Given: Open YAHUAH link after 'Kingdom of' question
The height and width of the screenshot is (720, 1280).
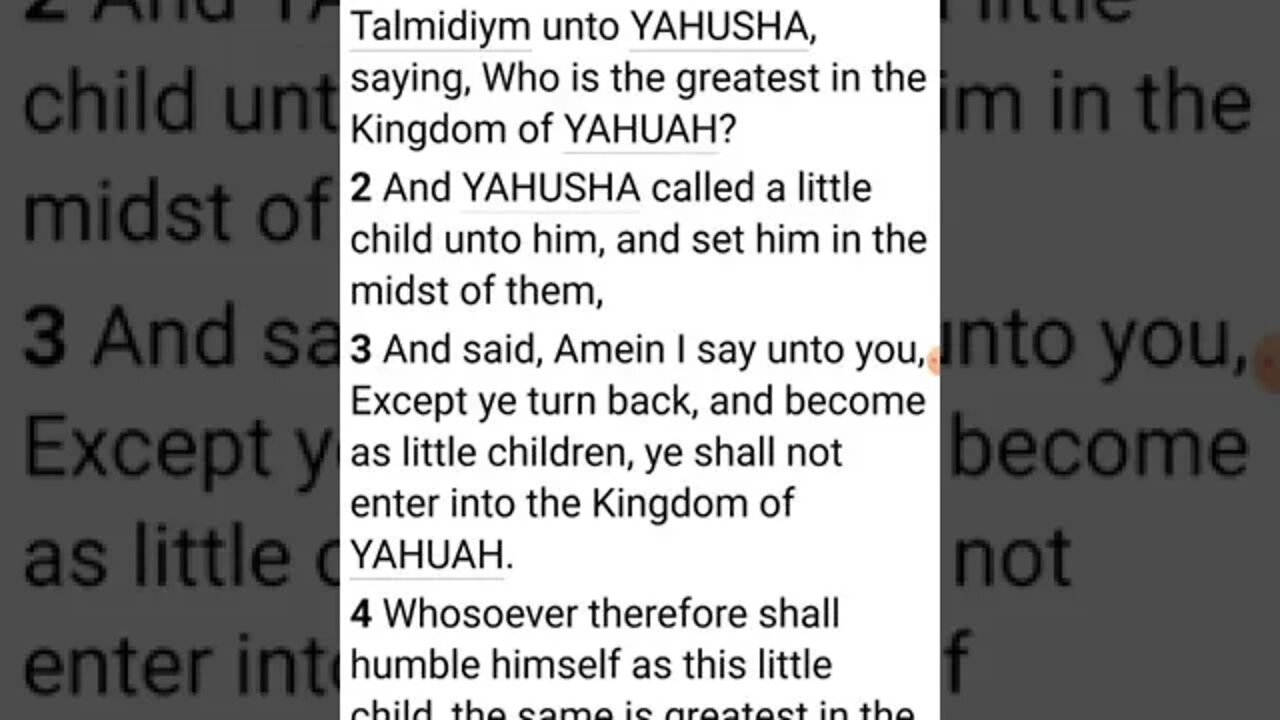Looking at the screenshot, I should point(640,130).
